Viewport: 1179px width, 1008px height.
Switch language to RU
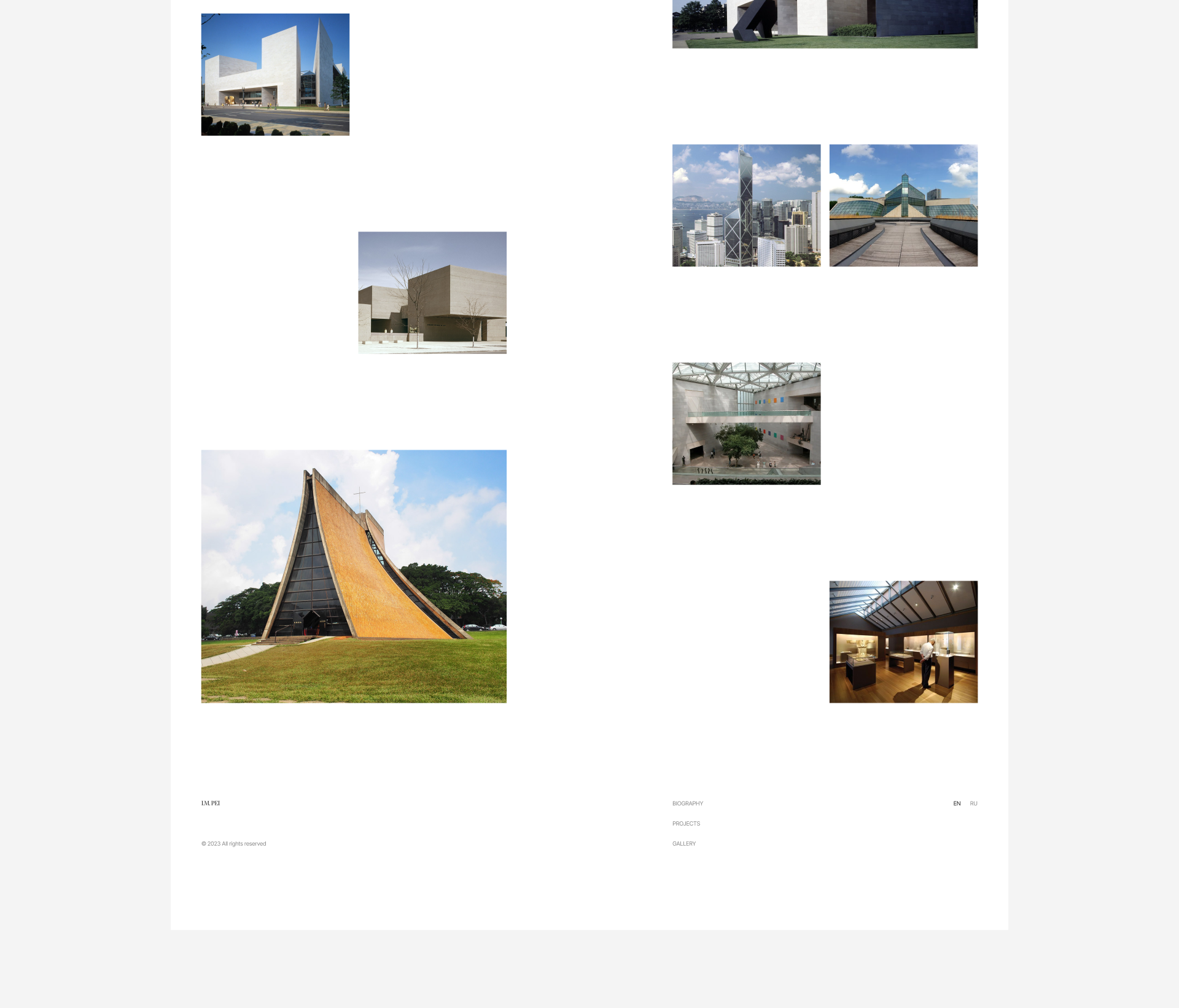coord(973,803)
